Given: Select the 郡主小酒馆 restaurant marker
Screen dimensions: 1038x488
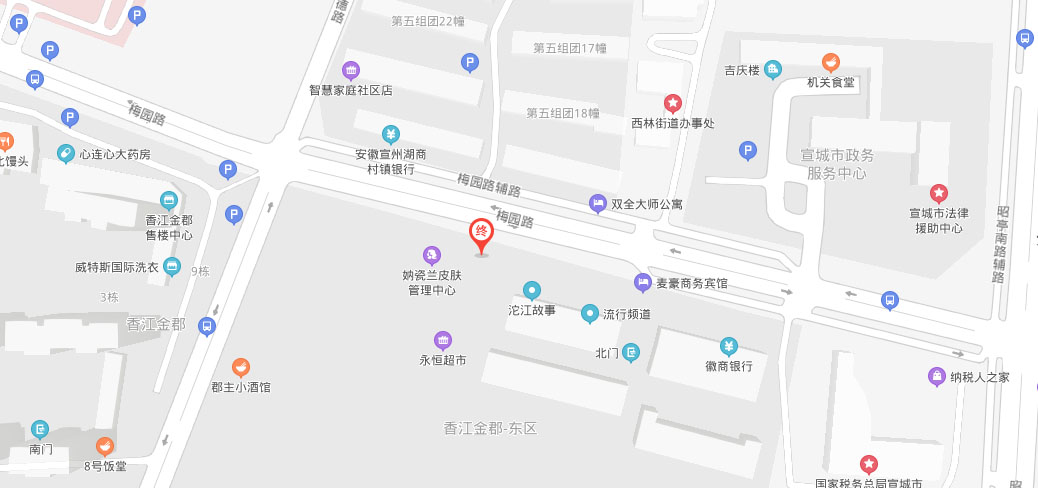Looking at the screenshot, I should [x=240, y=367].
